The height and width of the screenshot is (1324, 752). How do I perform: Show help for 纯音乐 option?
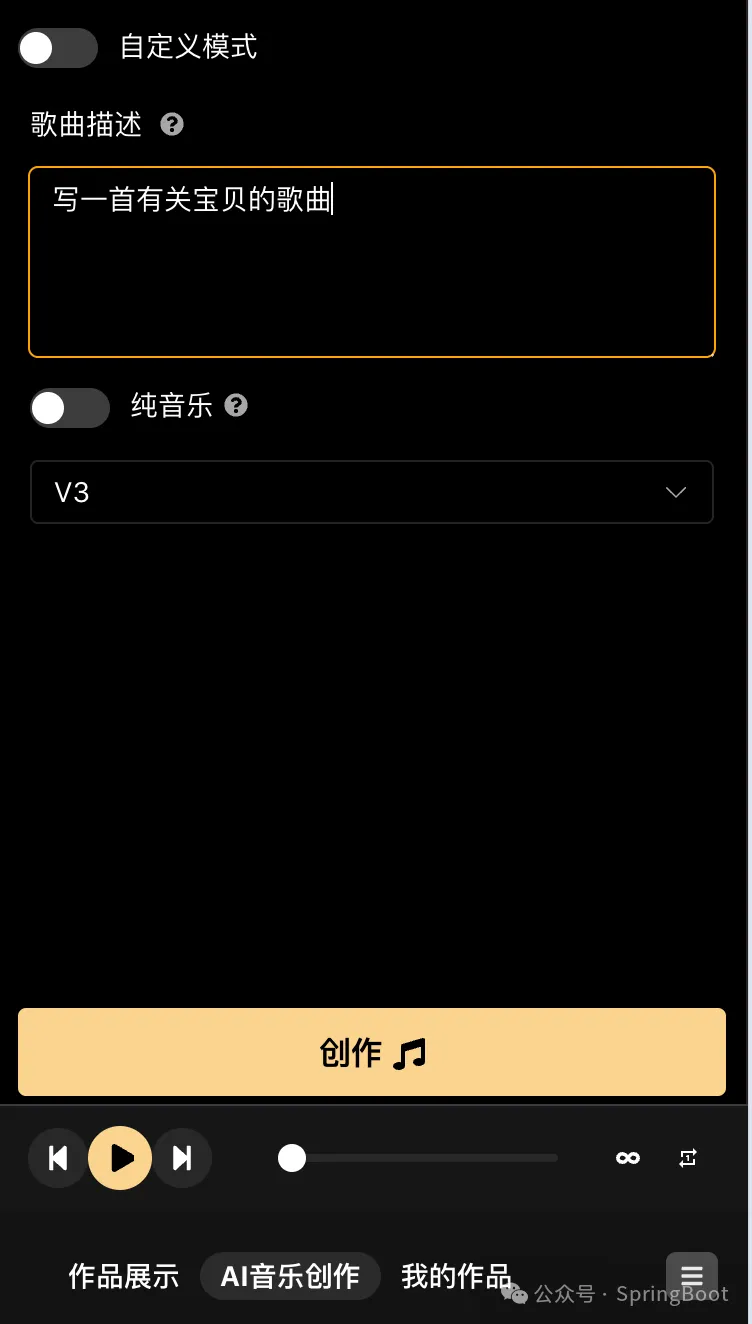click(x=236, y=405)
